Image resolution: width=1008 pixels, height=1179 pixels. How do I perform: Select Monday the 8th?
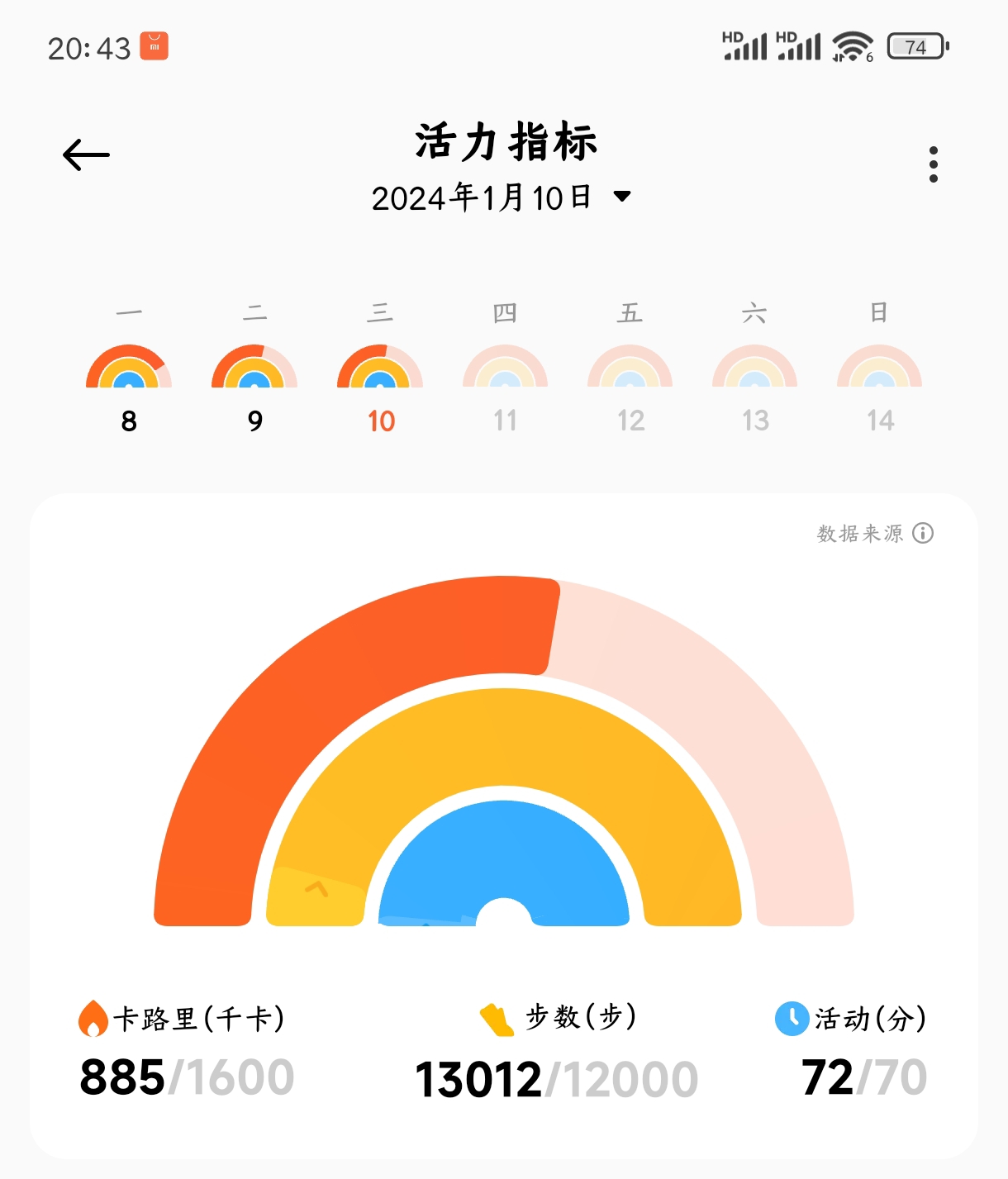129,387
